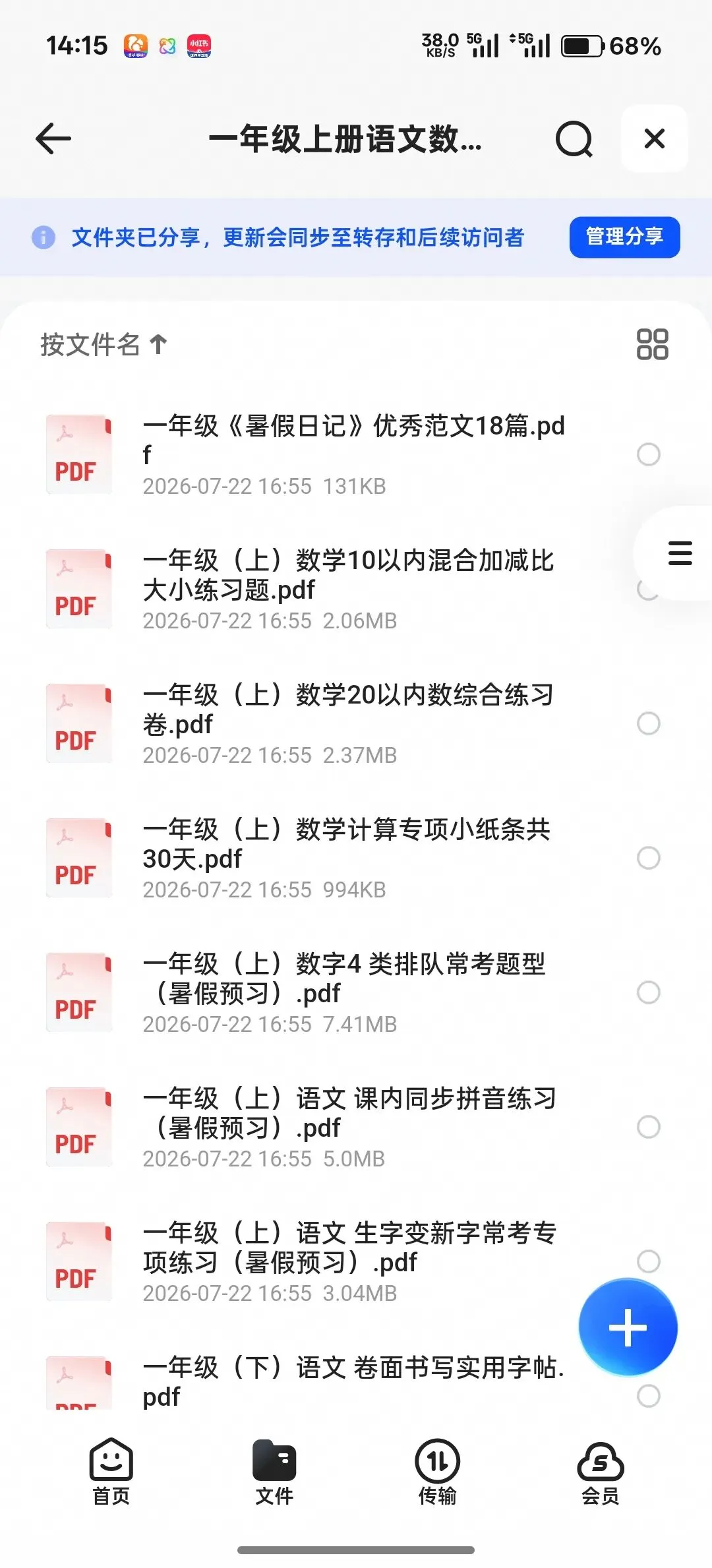Select checkbox for 语文 课内同步拼音练习 PDF

pyautogui.click(x=649, y=1127)
